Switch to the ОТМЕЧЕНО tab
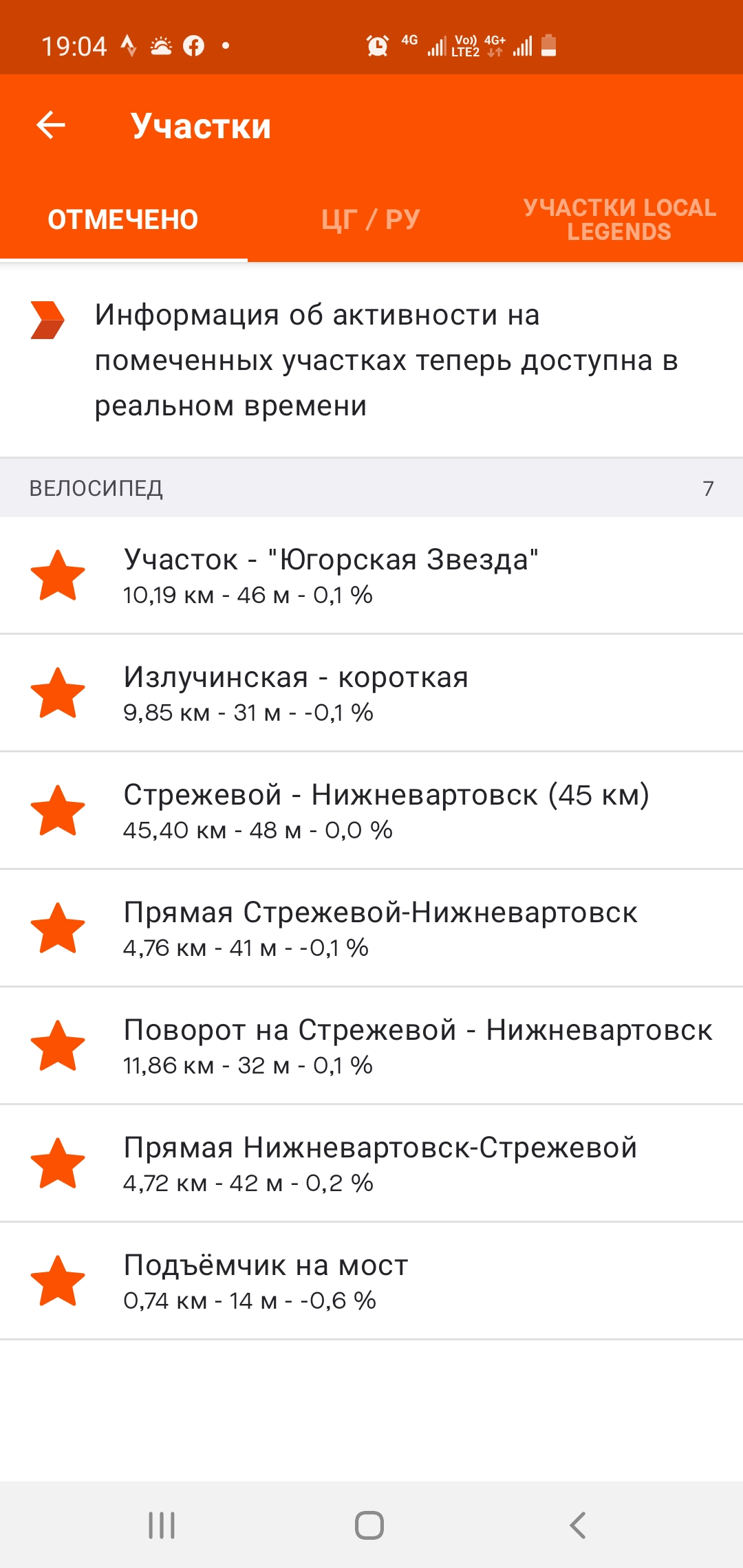The image size is (743, 1568). tap(123, 220)
